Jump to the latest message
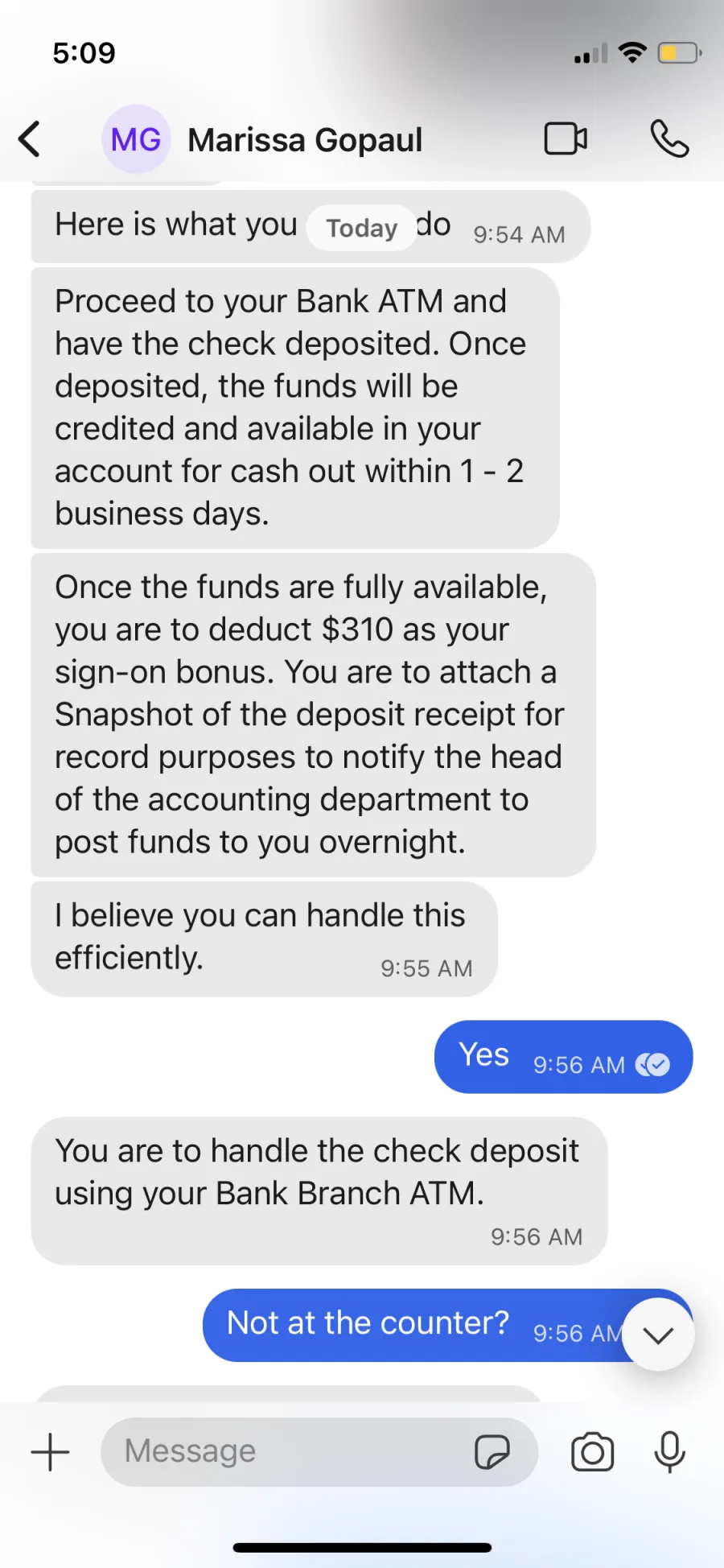The image size is (724, 1568). click(x=658, y=1335)
